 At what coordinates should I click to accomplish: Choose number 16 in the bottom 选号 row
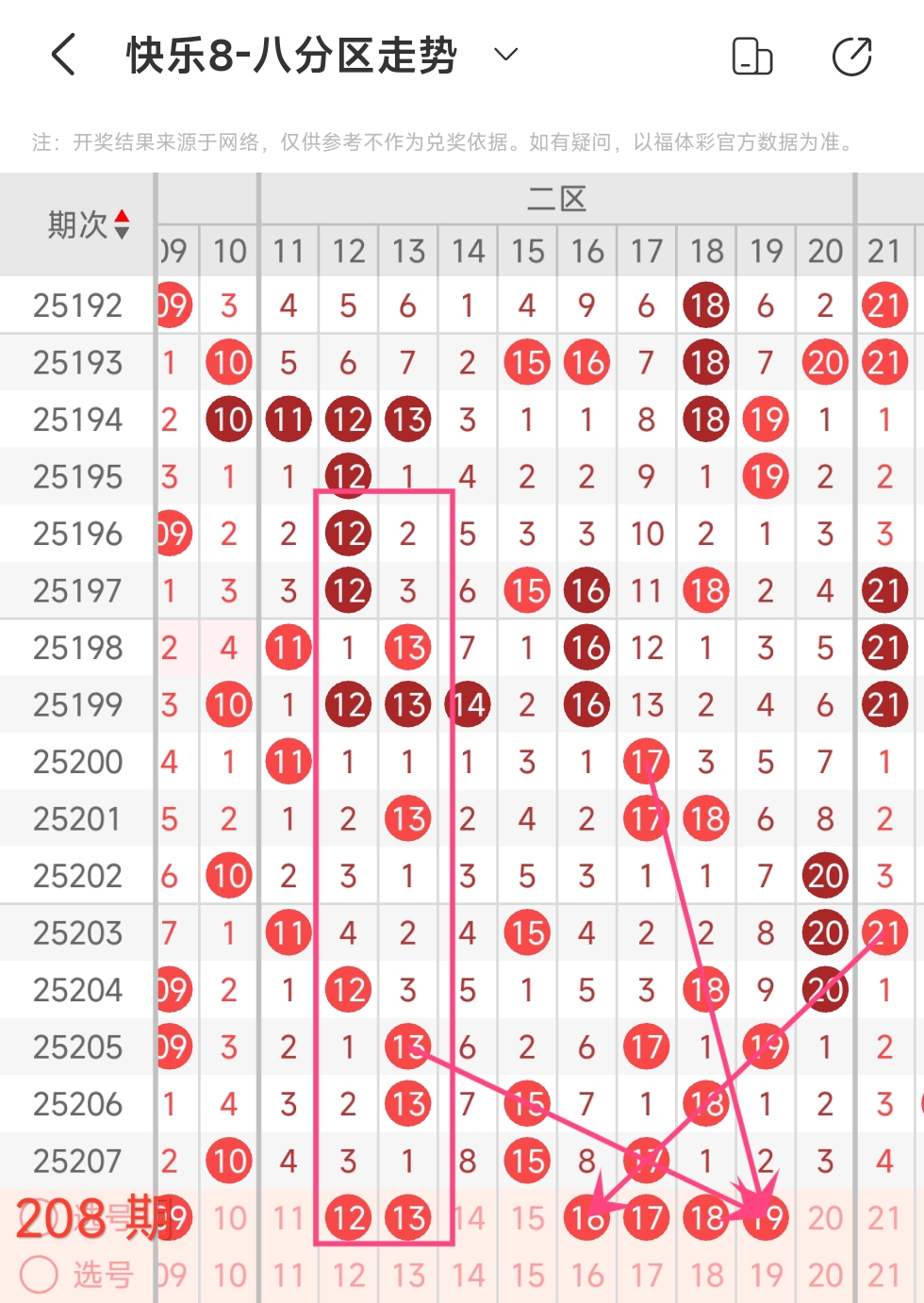click(x=586, y=1276)
